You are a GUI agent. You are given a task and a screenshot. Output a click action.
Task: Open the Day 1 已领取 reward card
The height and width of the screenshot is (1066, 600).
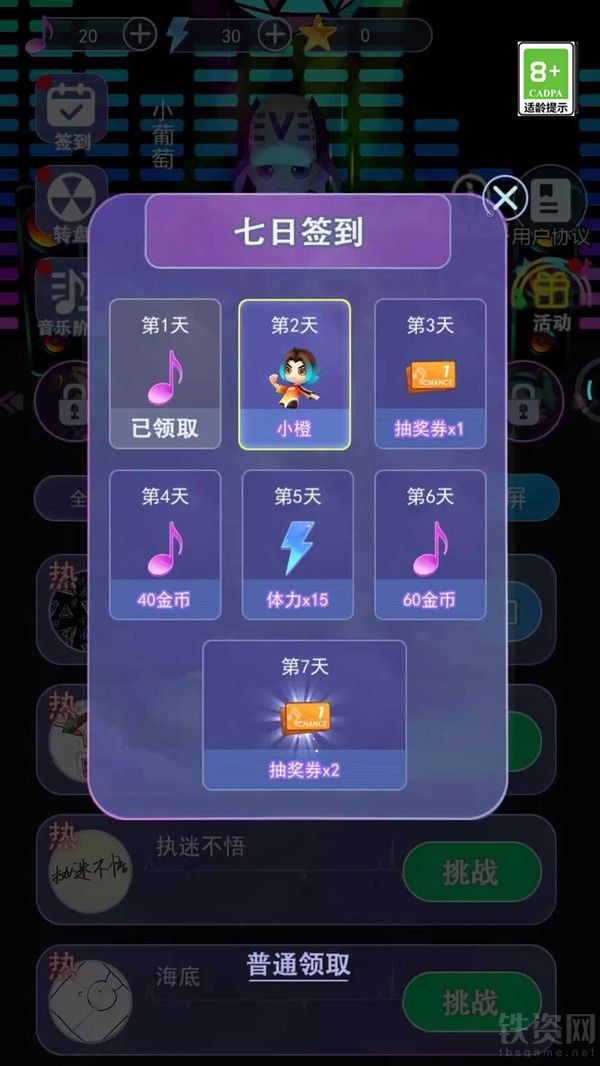165,374
